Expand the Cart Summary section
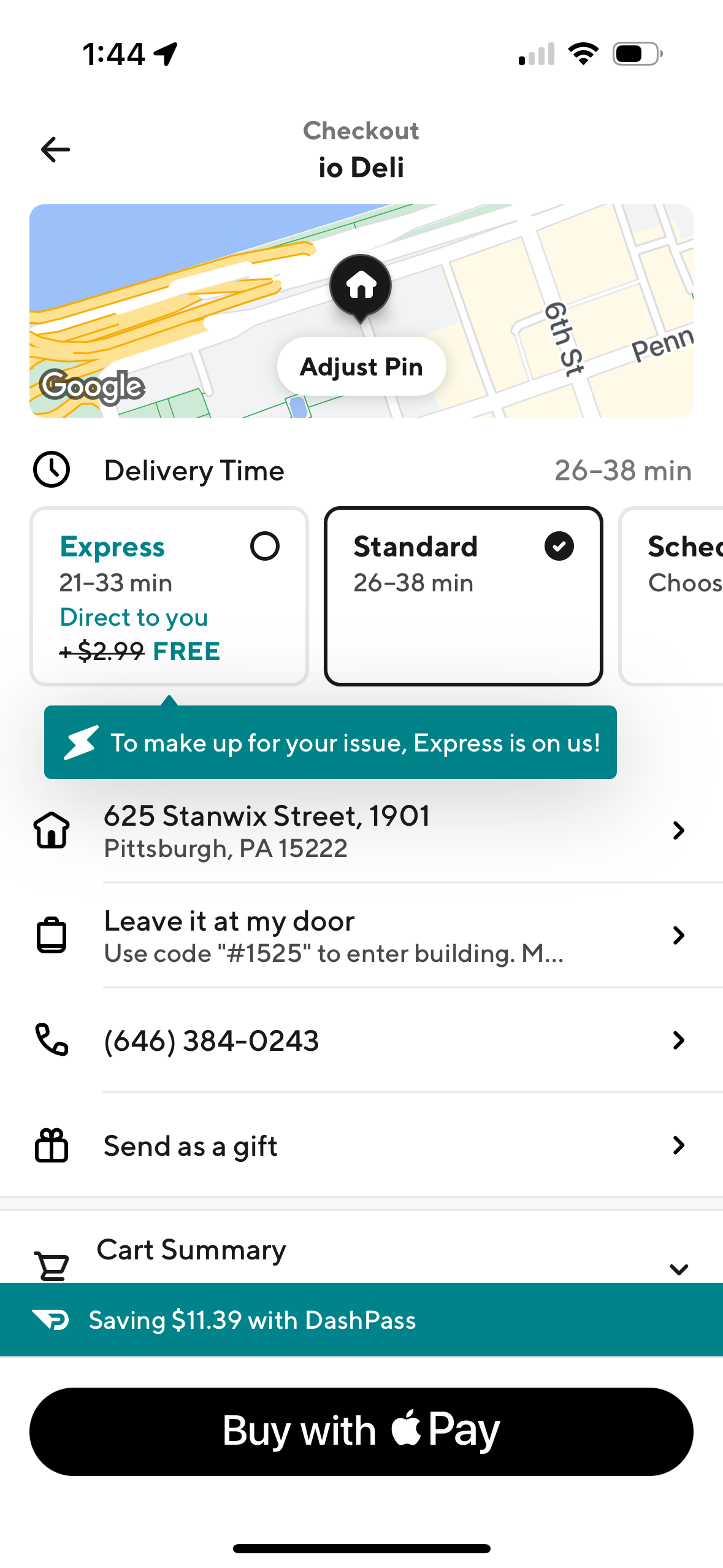The image size is (723, 1568). point(678,1269)
